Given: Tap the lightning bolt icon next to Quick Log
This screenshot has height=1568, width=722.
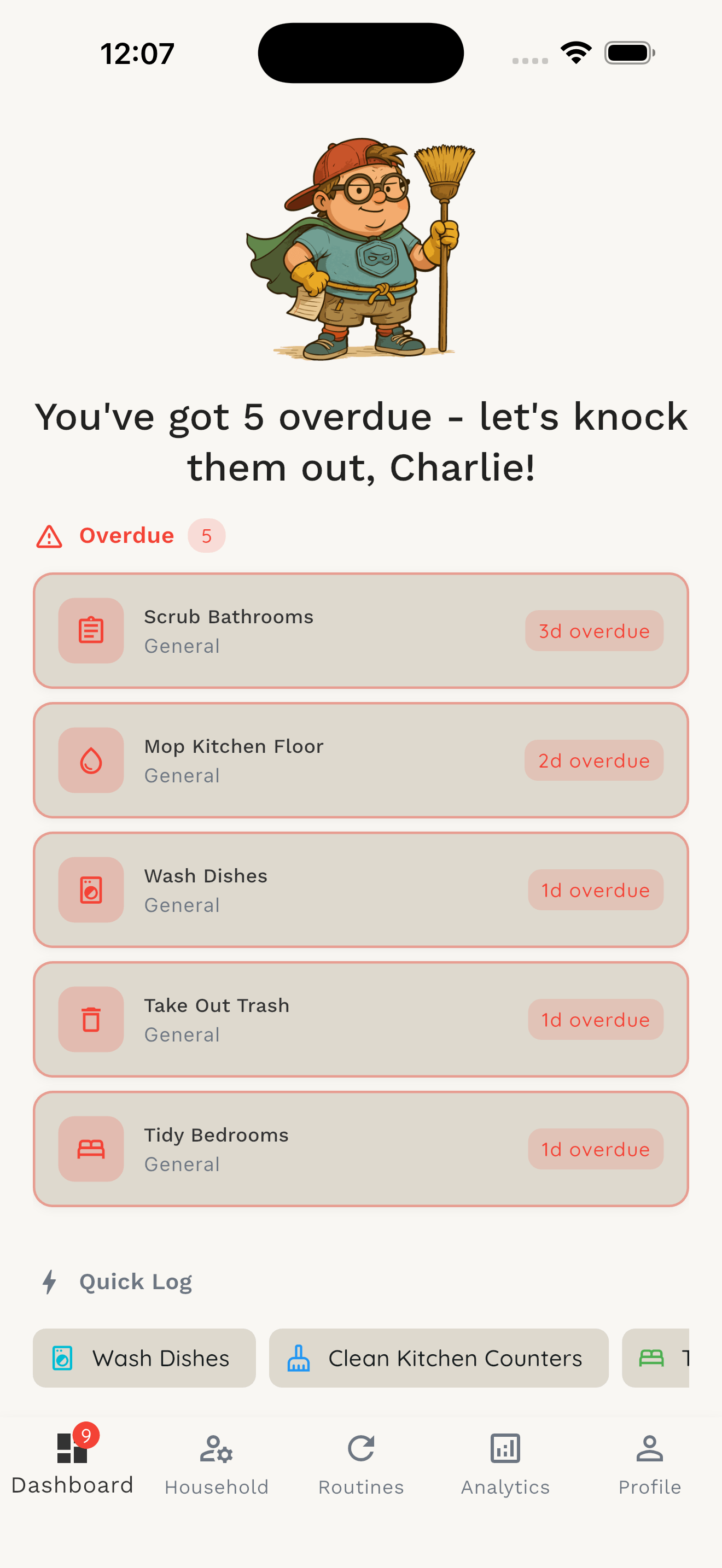Looking at the screenshot, I should click(49, 1280).
